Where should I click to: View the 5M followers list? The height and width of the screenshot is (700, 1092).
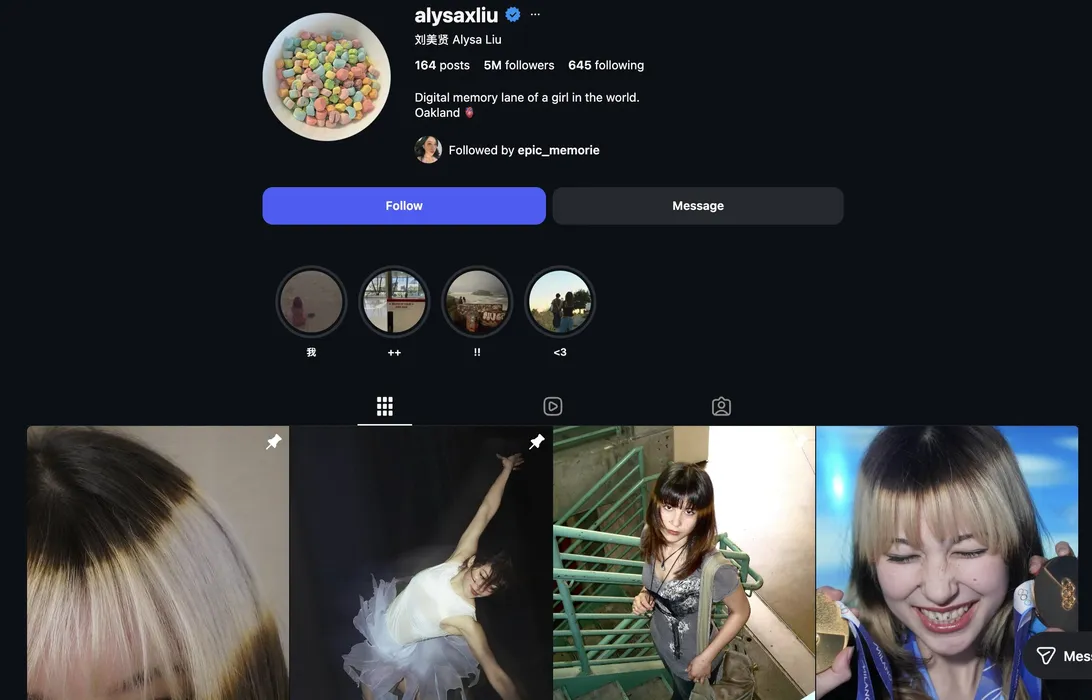pyautogui.click(x=518, y=65)
